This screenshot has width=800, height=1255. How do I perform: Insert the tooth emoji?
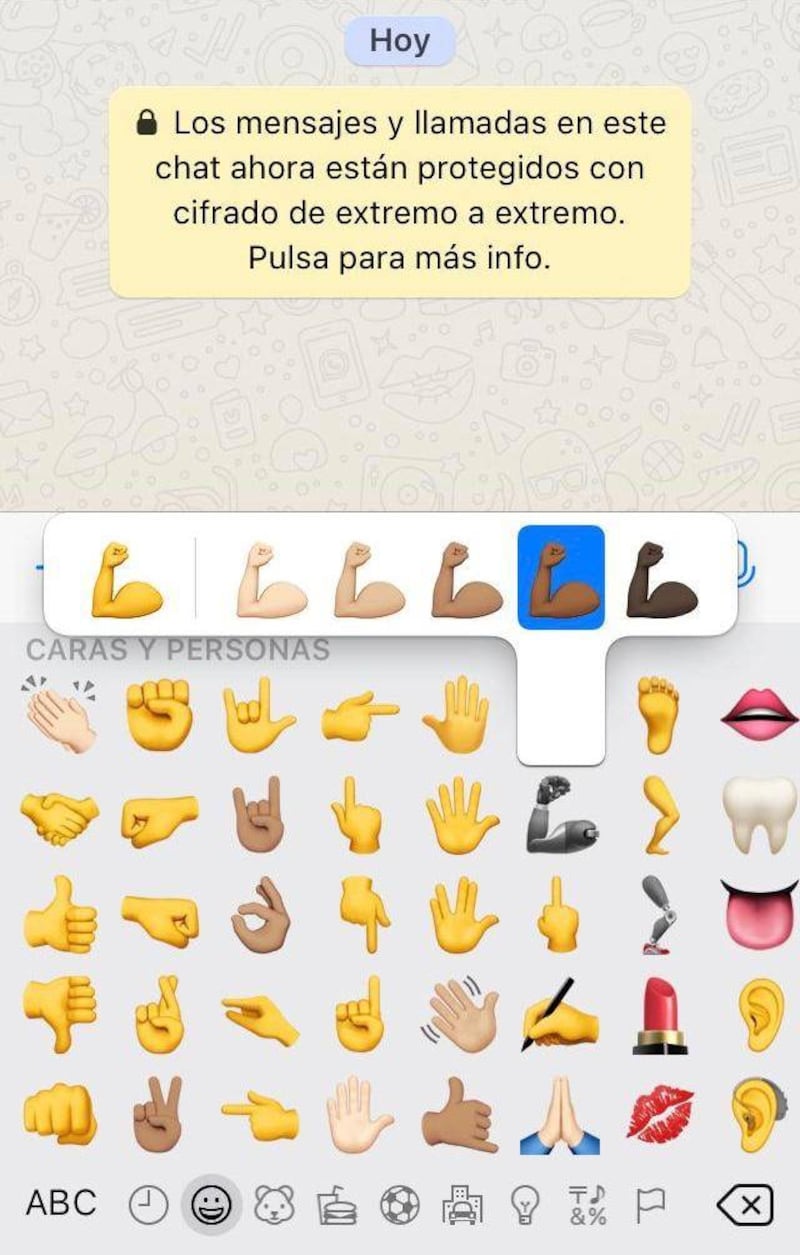point(759,813)
